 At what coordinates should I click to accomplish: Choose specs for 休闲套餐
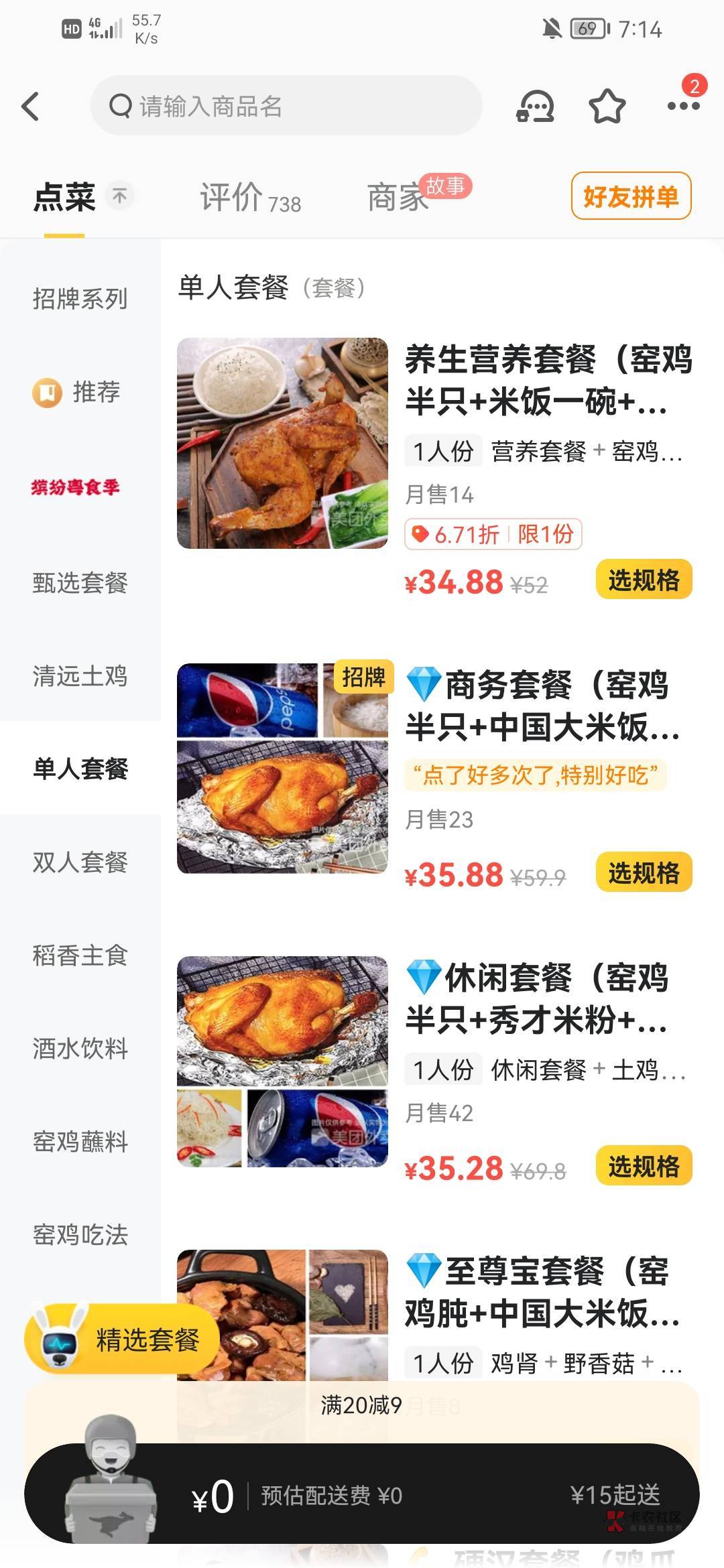click(x=644, y=1166)
